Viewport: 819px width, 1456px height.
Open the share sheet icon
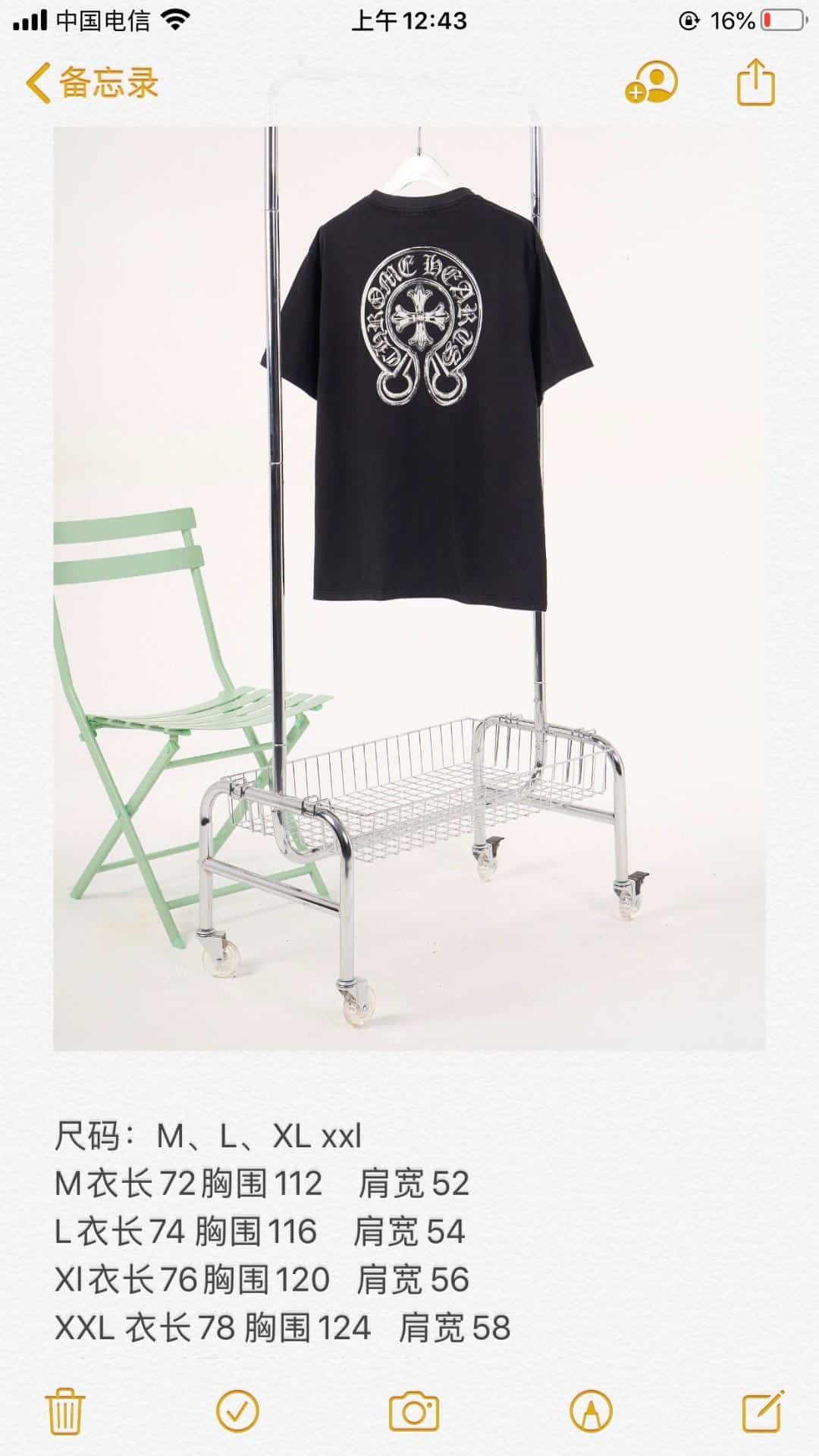click(x=756, y=82)
